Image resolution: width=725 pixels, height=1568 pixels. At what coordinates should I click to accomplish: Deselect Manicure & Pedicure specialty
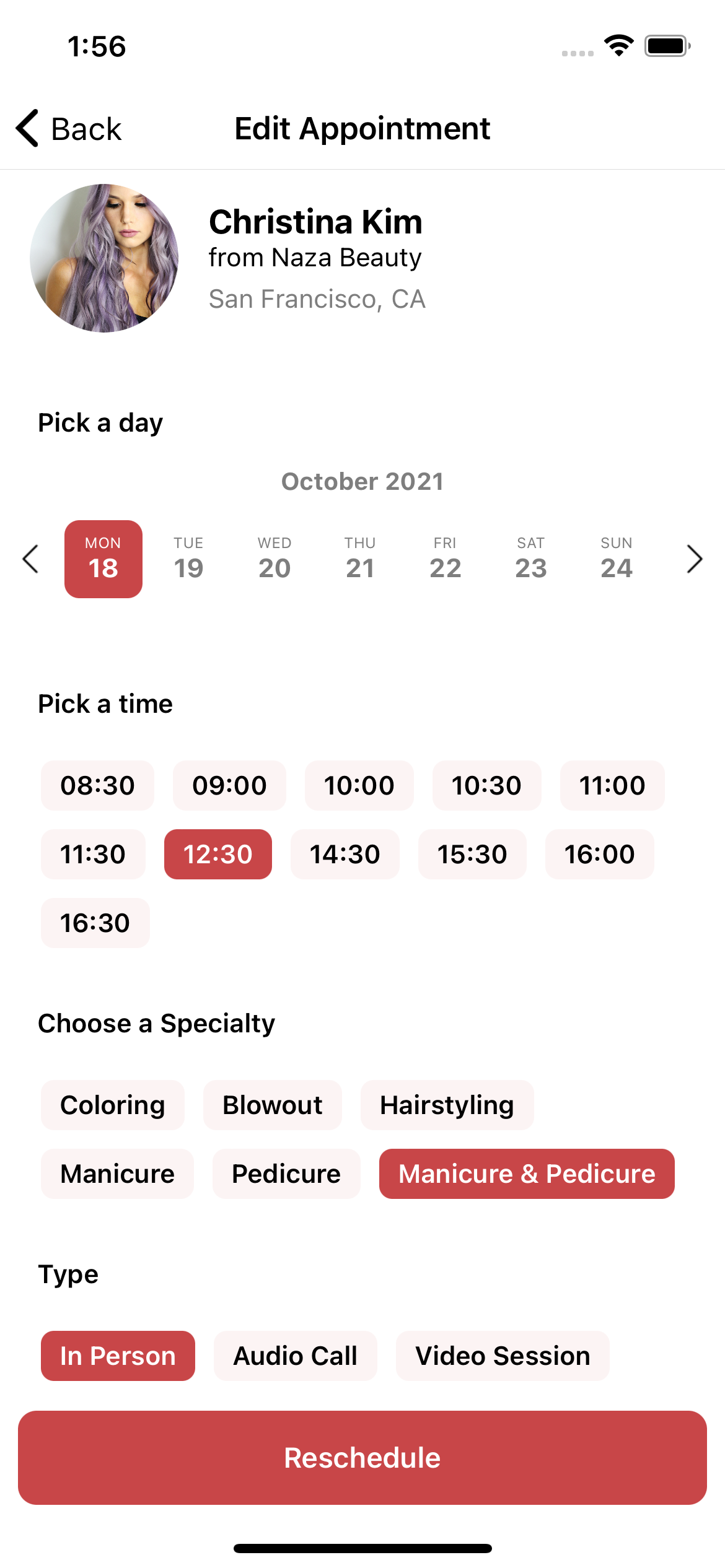pos(526,1174)
